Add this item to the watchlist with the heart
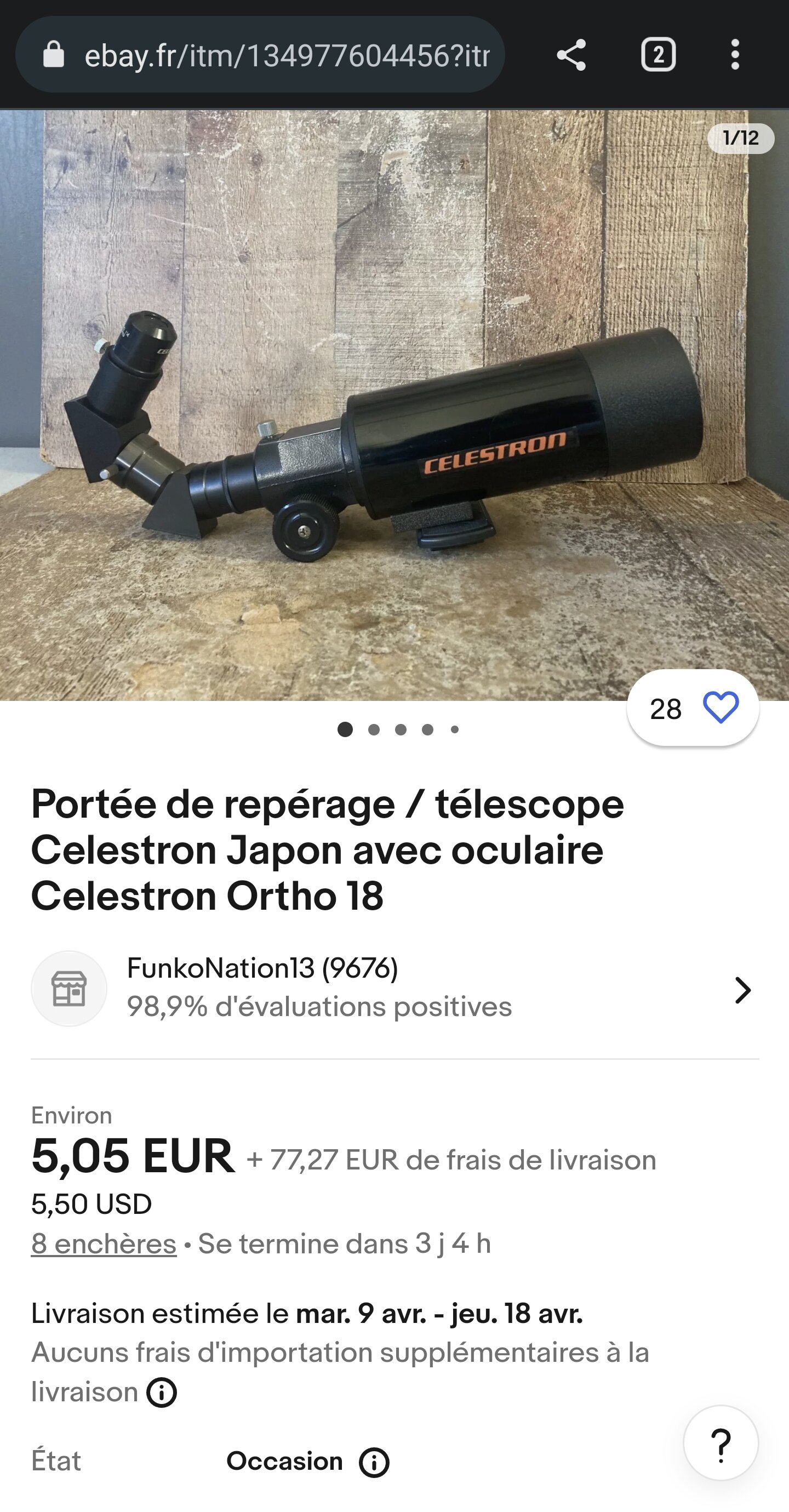Viewport: 789px width, 1512px height. point(720,708)
